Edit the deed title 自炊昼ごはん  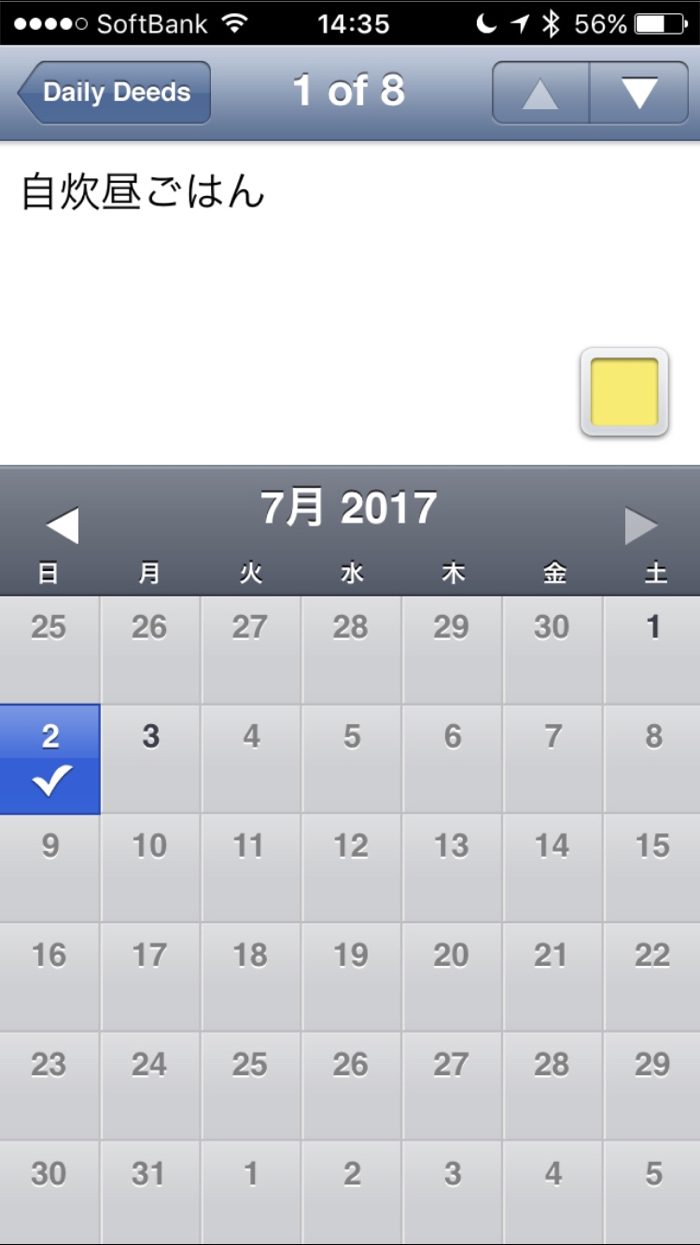point(143,191)
